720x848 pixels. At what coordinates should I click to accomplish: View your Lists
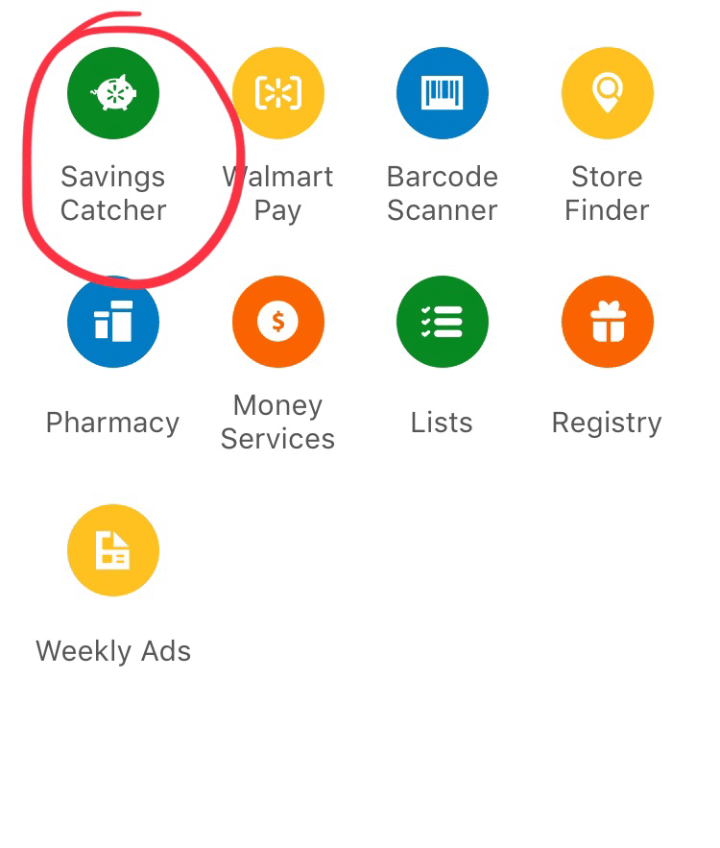[442, 322]
